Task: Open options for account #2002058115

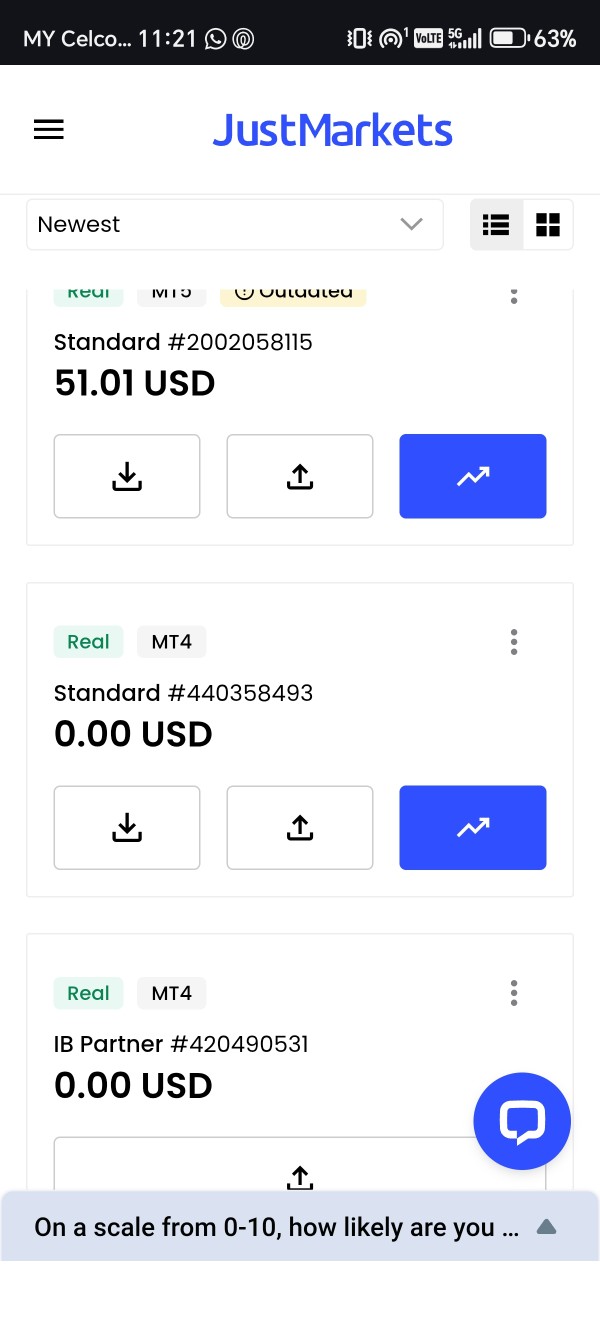Action: click(514, 297)
